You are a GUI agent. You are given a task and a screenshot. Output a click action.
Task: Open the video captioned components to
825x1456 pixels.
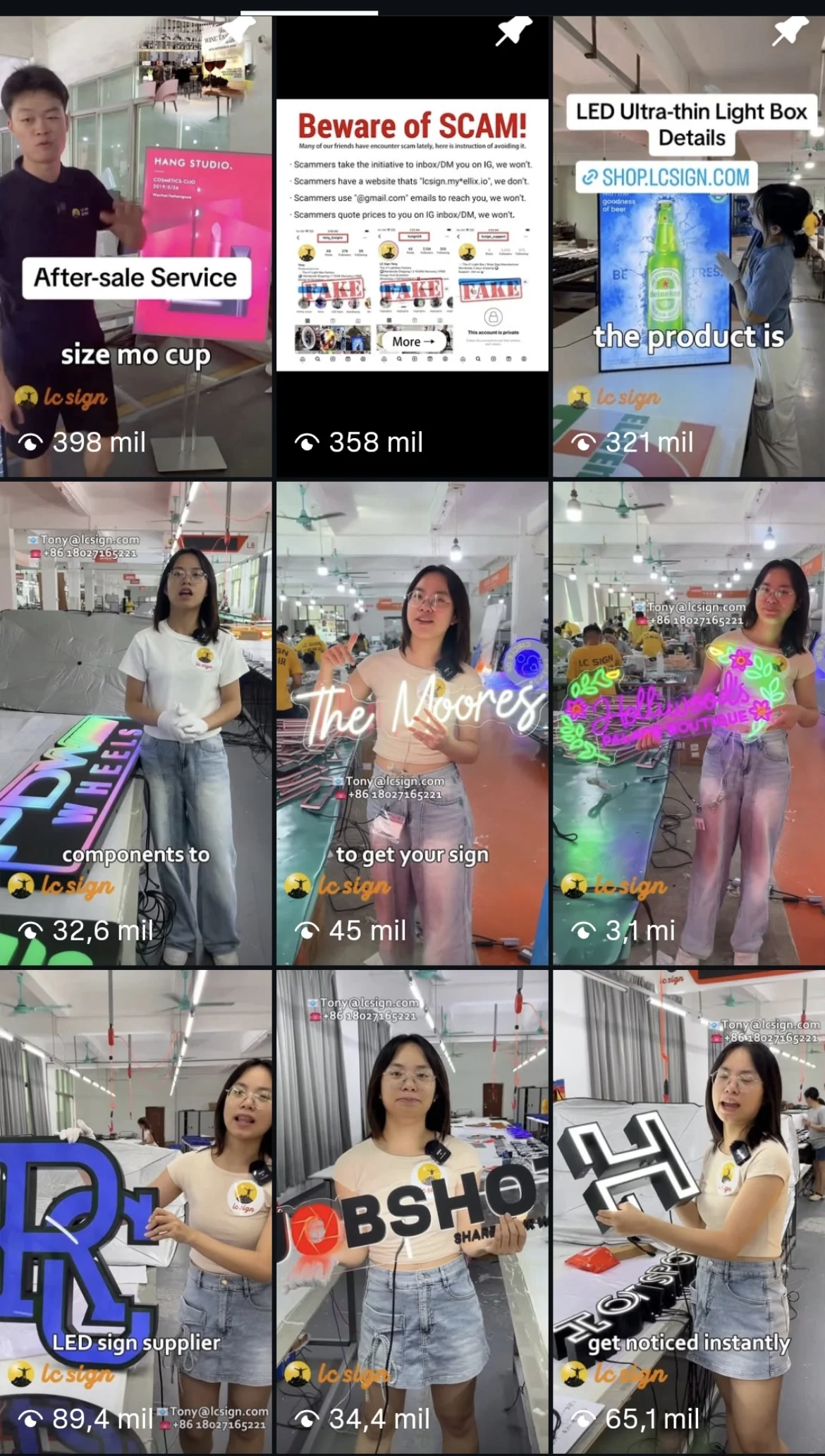point(135,723)
